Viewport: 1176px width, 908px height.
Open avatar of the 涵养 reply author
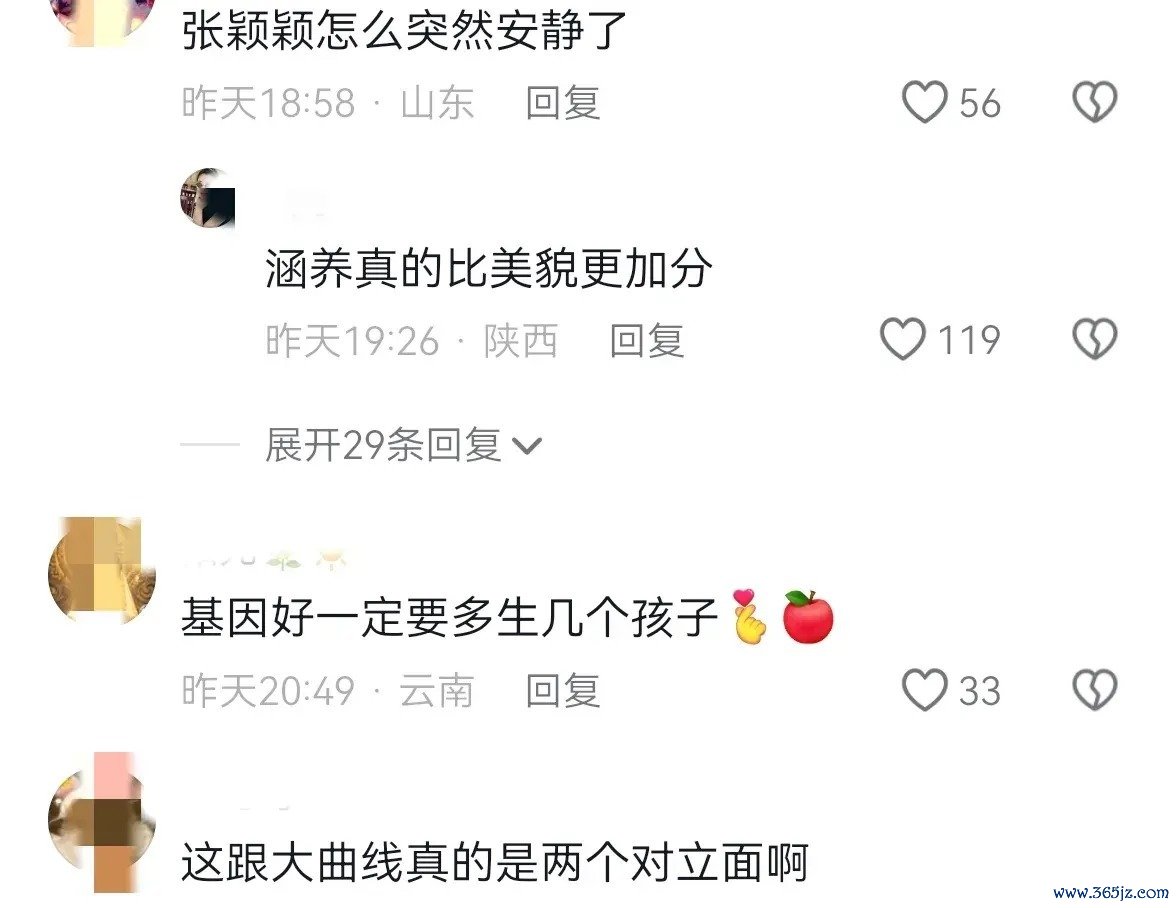pyautogui.click(x=207, y=198)
